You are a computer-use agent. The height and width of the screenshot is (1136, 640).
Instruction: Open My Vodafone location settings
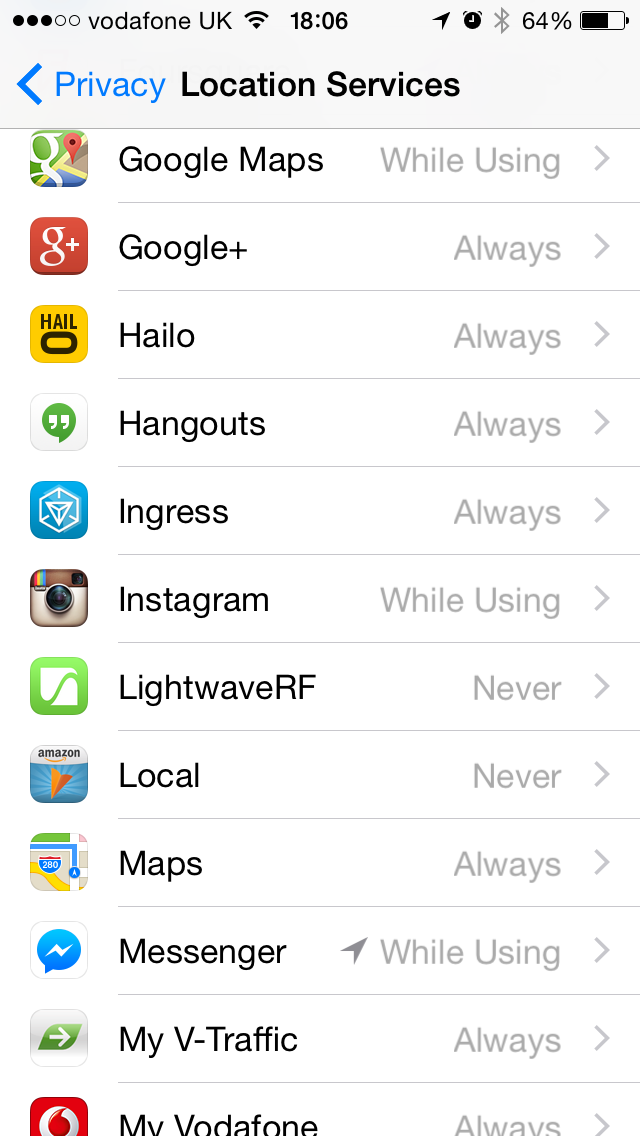(320, 1110)
